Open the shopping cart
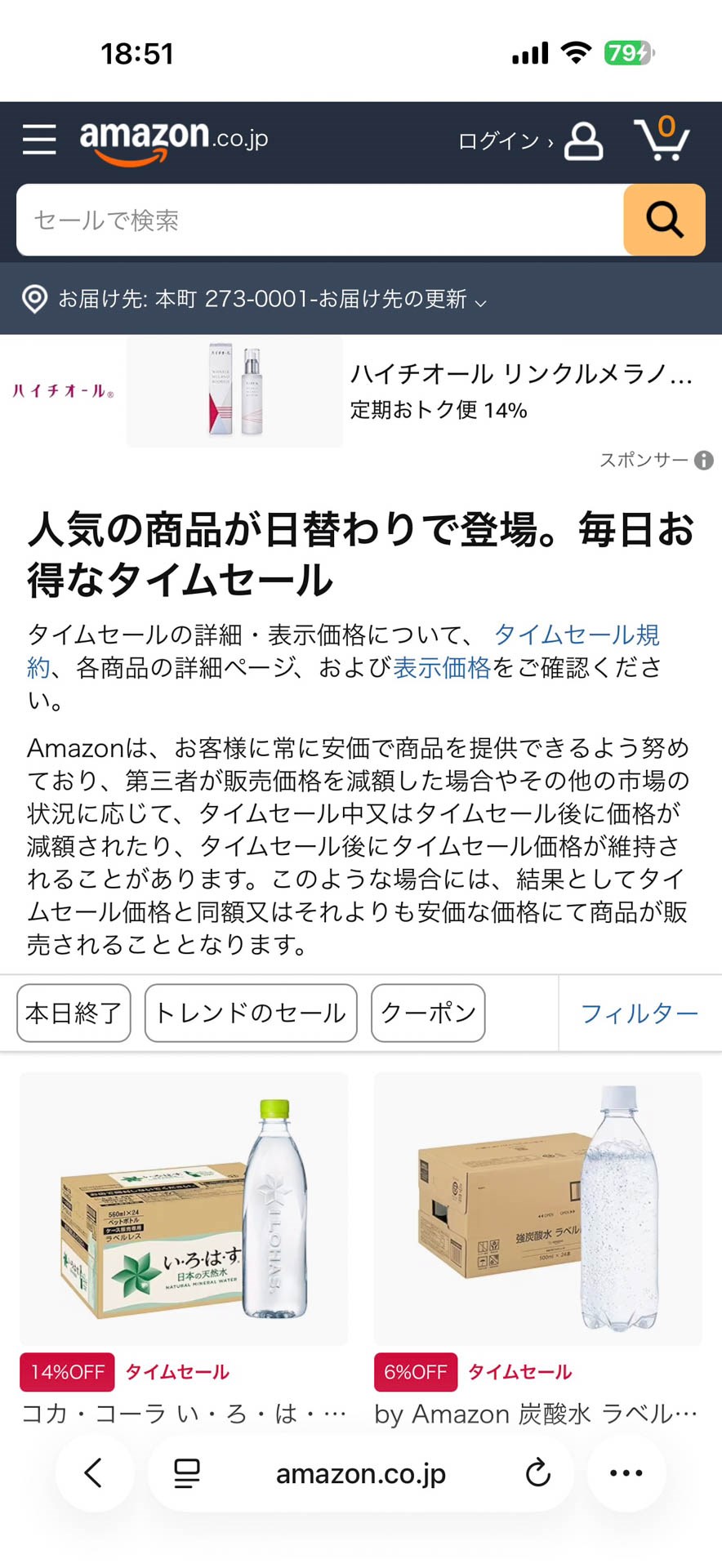722x1568 pixels. (663, 140)
